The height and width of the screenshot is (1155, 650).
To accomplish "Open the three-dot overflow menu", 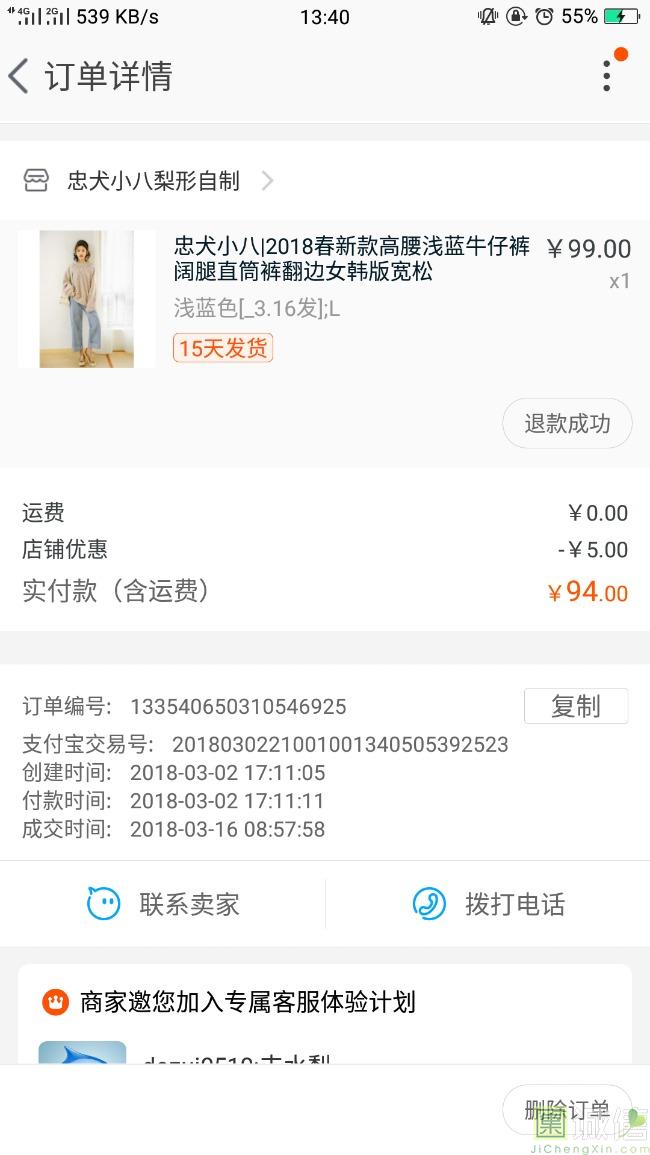I will (x=606, y=76).
